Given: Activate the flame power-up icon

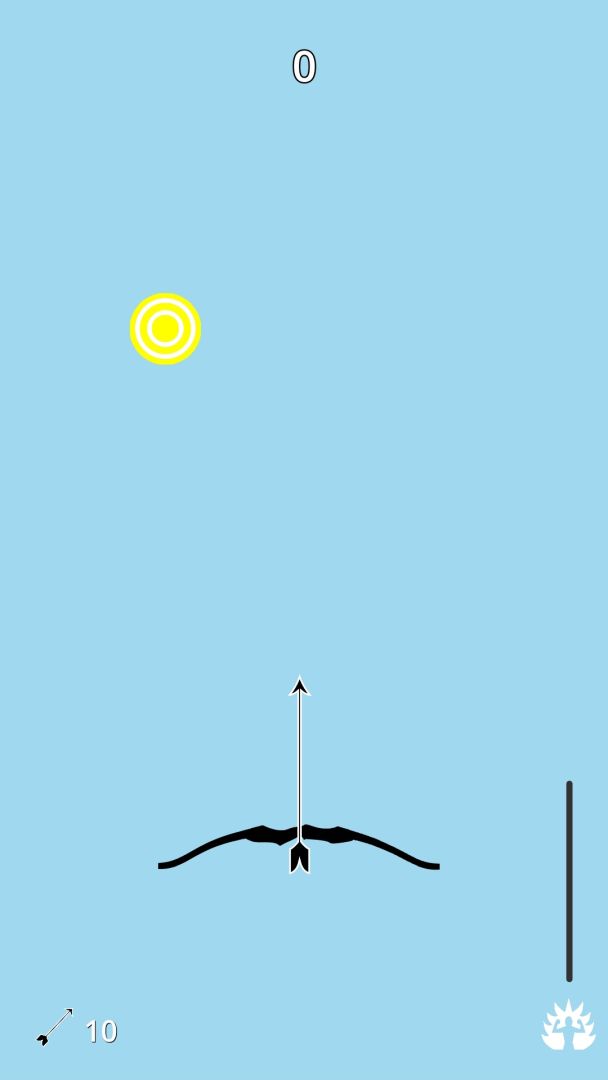Looking at the screenshot, I should [x=568, y=1025].
